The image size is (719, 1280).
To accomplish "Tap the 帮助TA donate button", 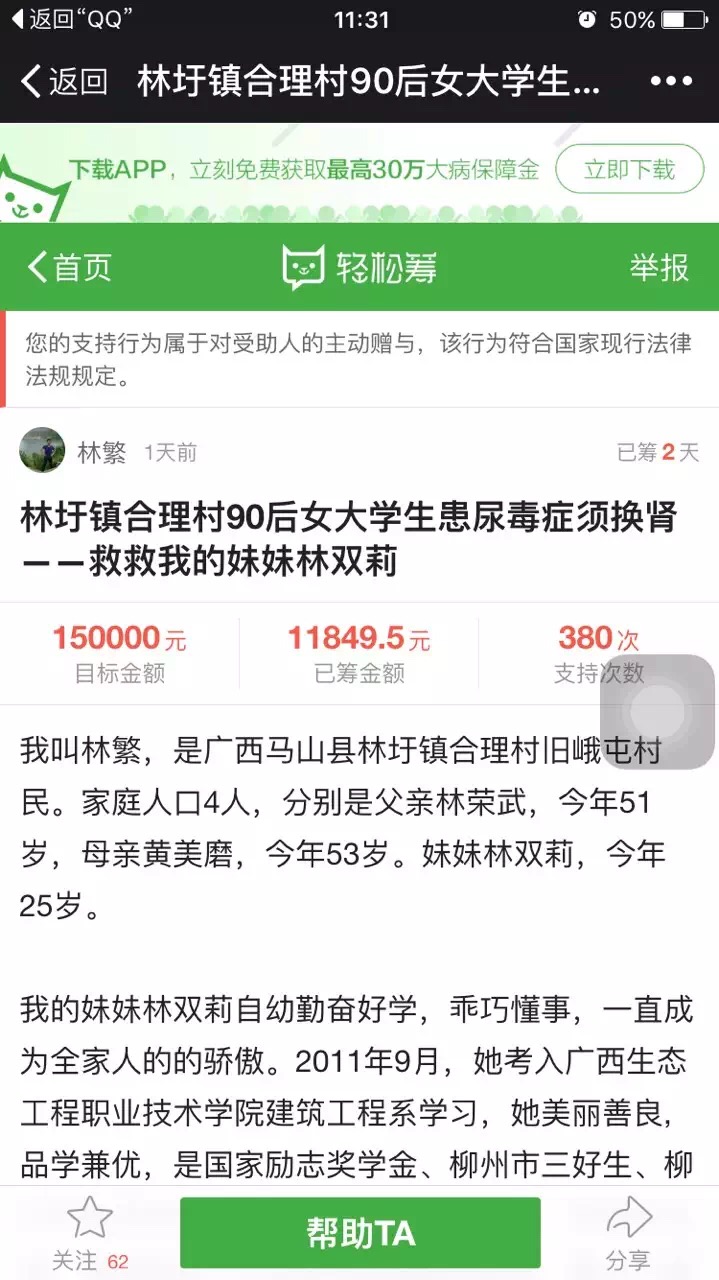I will point(360,1233).
